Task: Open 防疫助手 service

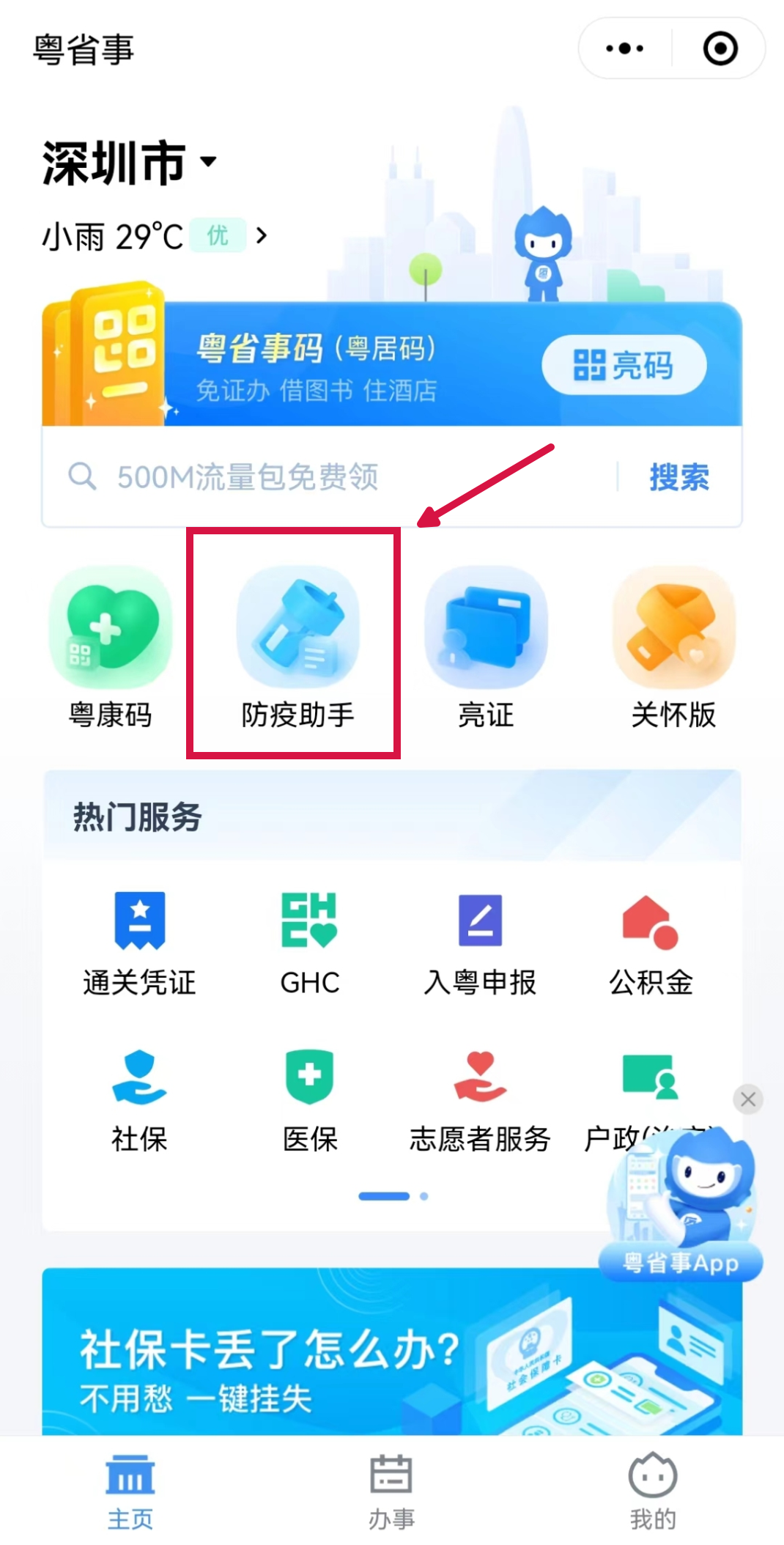Action: coord(297,645)
